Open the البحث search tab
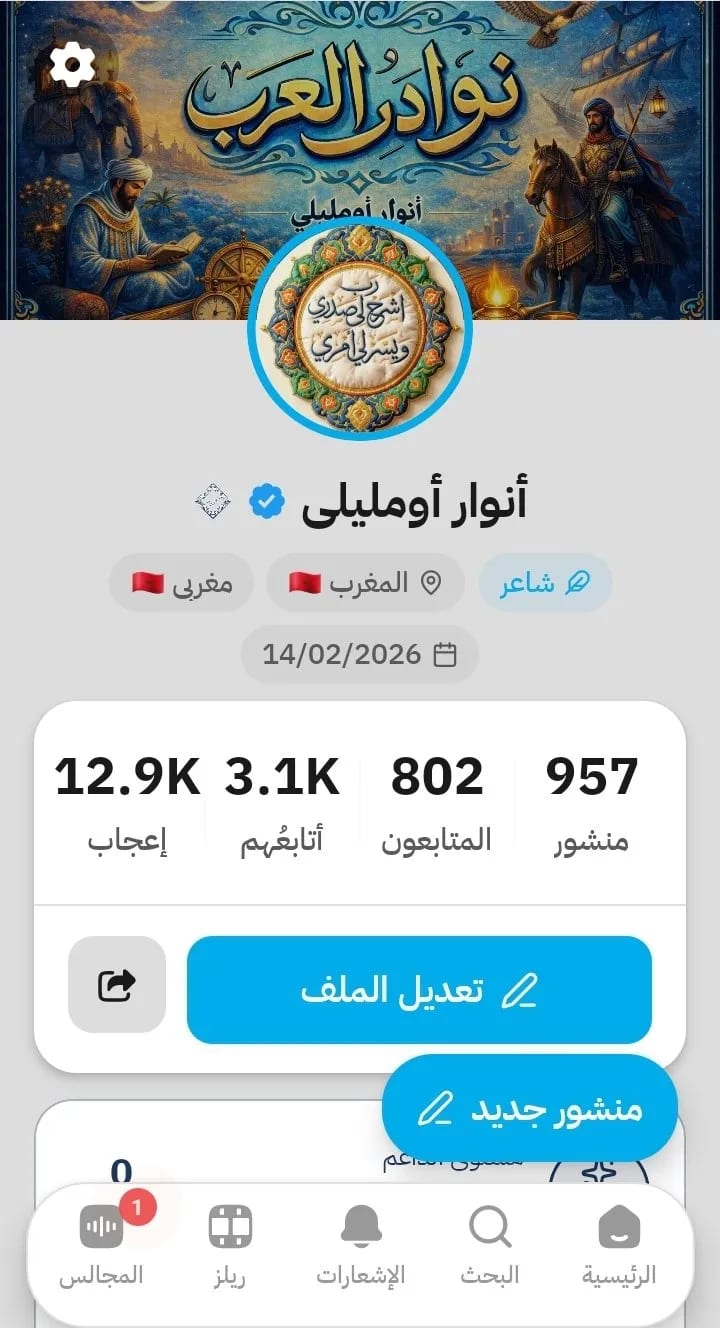The width and height of the screenshot is (720, 1328). coord(490,1246)
